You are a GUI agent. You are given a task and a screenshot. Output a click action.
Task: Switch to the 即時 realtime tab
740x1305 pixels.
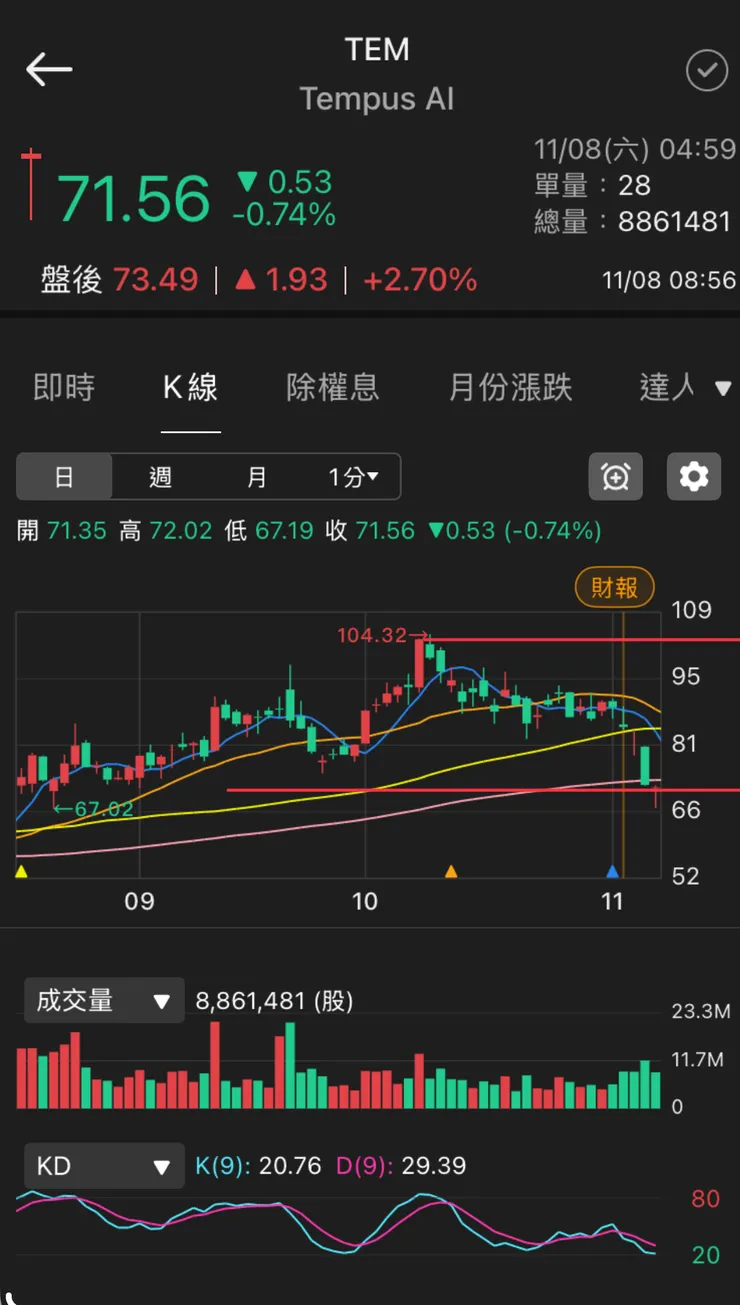[64, 388]
